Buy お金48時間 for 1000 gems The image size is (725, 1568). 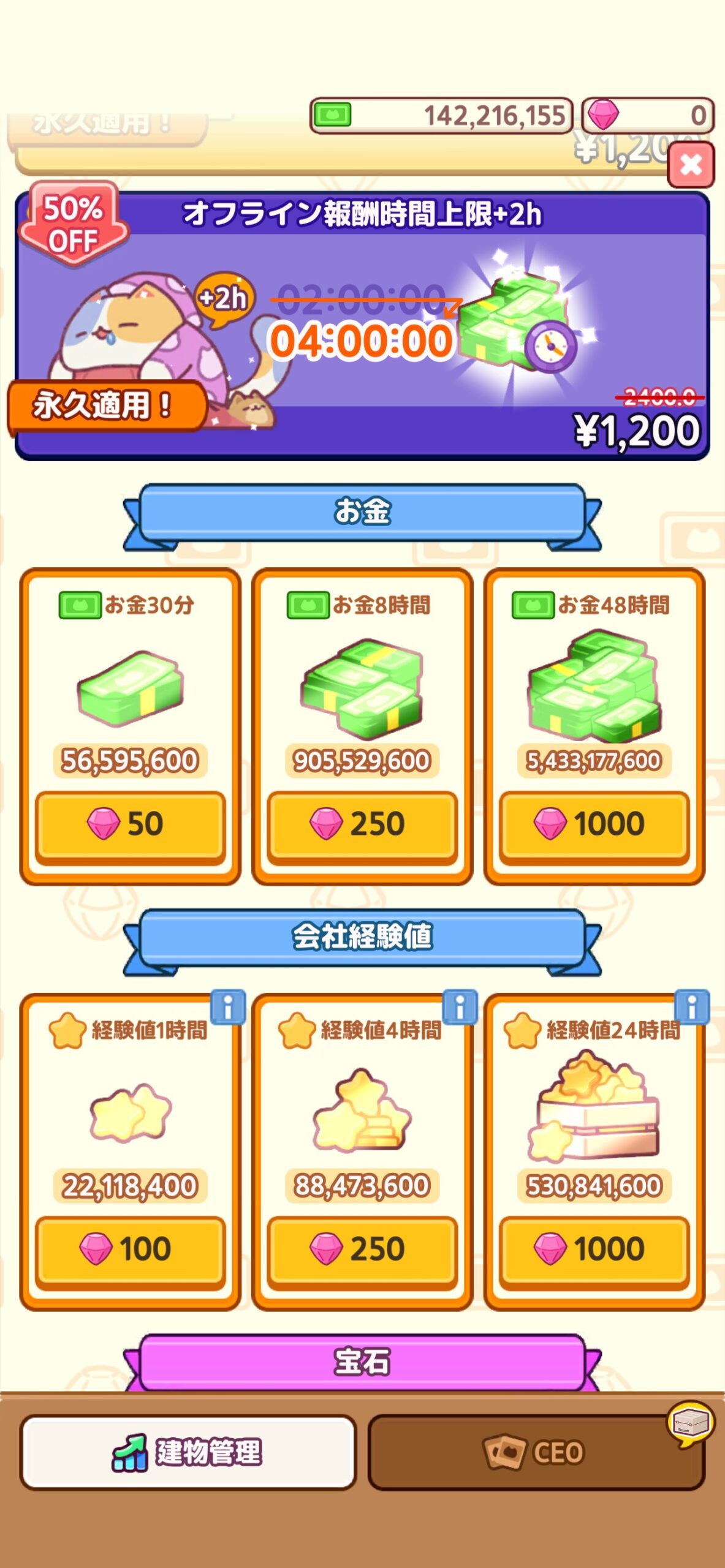tap(593, 824)
